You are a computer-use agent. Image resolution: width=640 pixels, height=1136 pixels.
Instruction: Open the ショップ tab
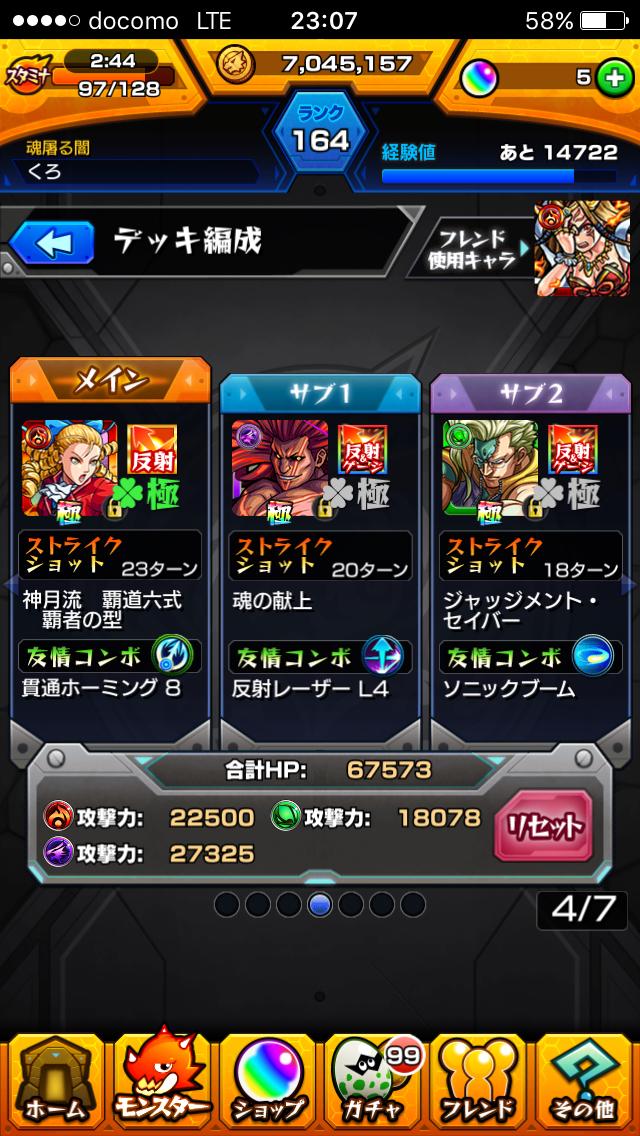[x=266, y=1082]
